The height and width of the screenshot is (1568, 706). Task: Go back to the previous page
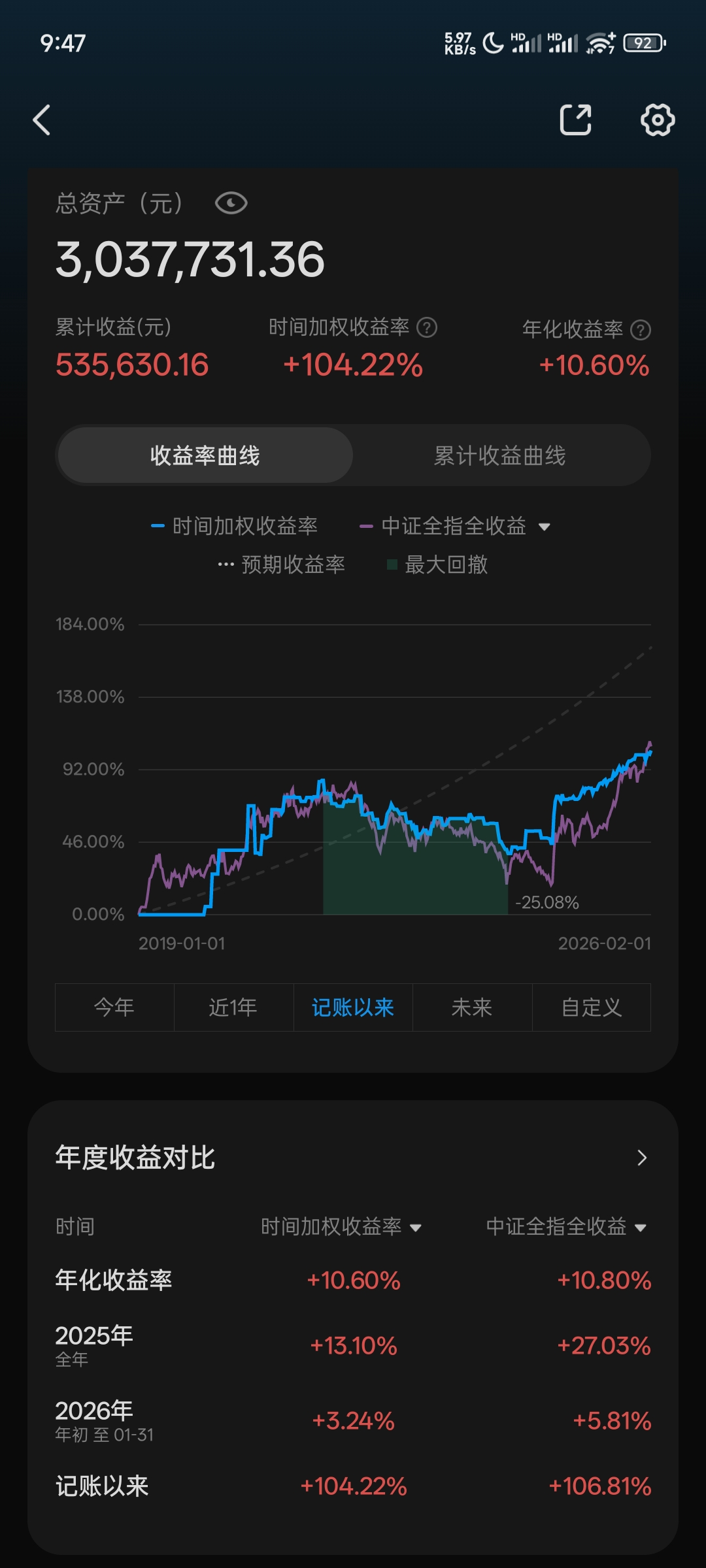coord(42,120)
